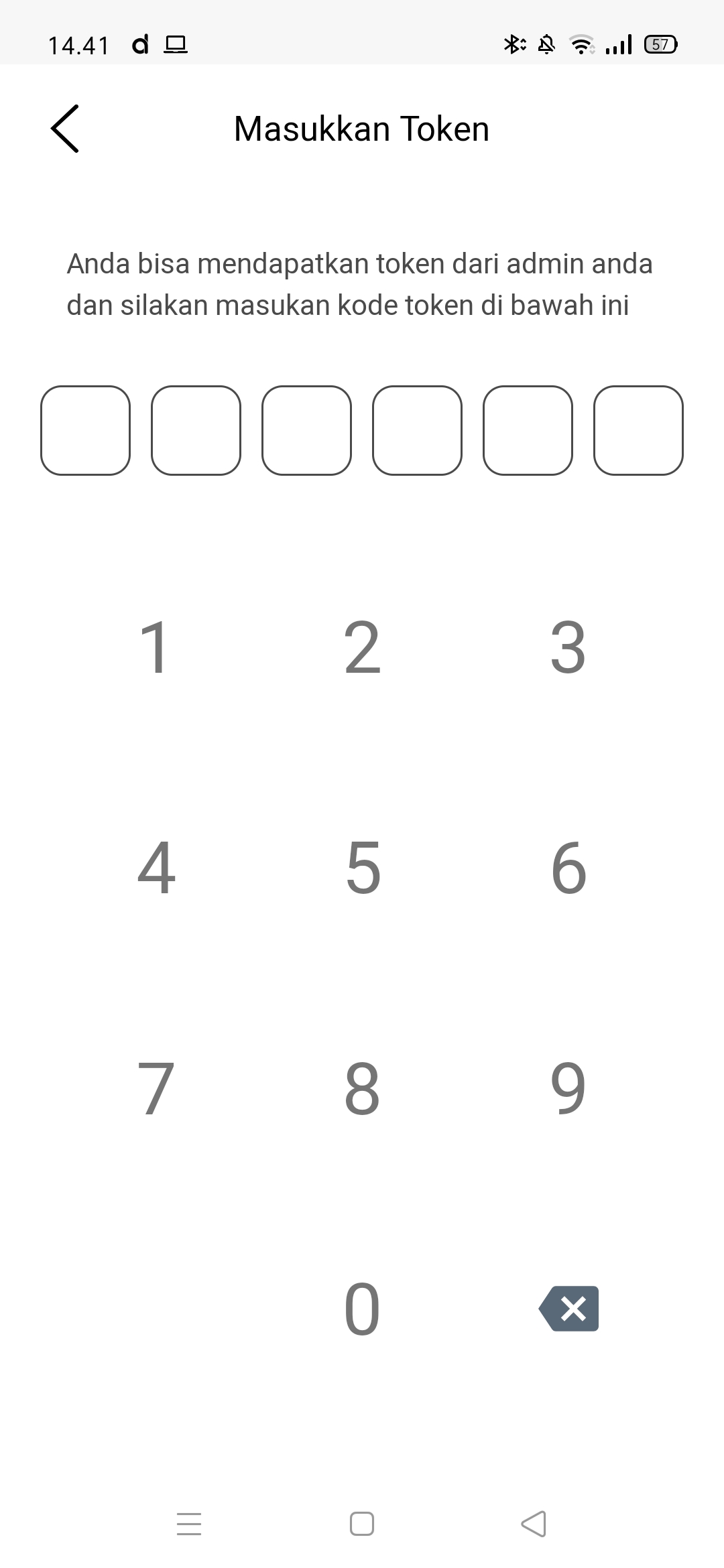The width and height of the screenshot is (724, 1568).
Task: Go back using the top-left arrow
Action: click(65, 129)
